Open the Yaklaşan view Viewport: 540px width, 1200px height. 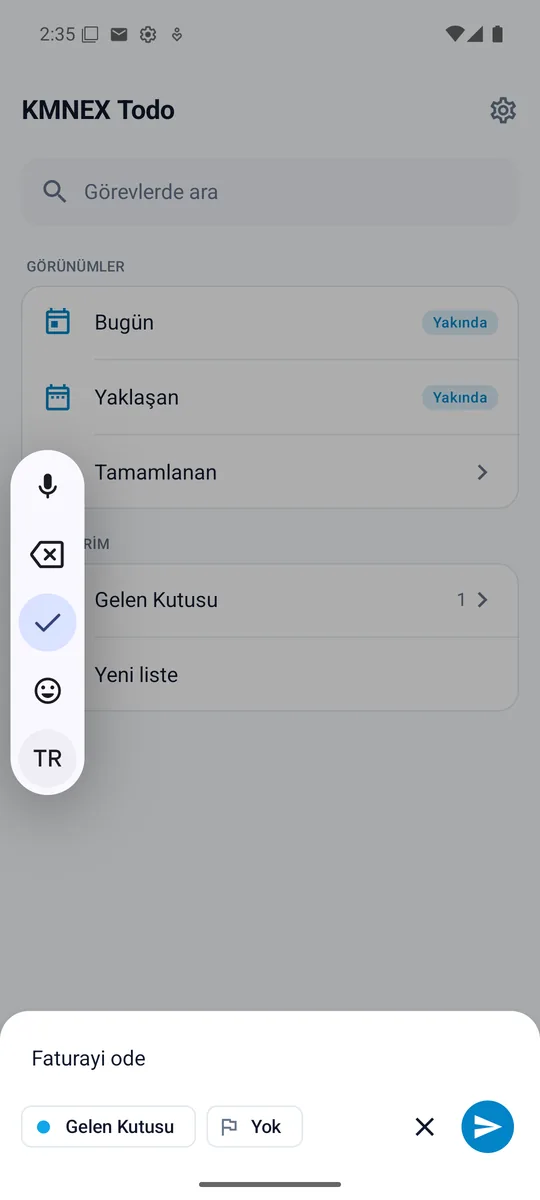click(270, 397)
